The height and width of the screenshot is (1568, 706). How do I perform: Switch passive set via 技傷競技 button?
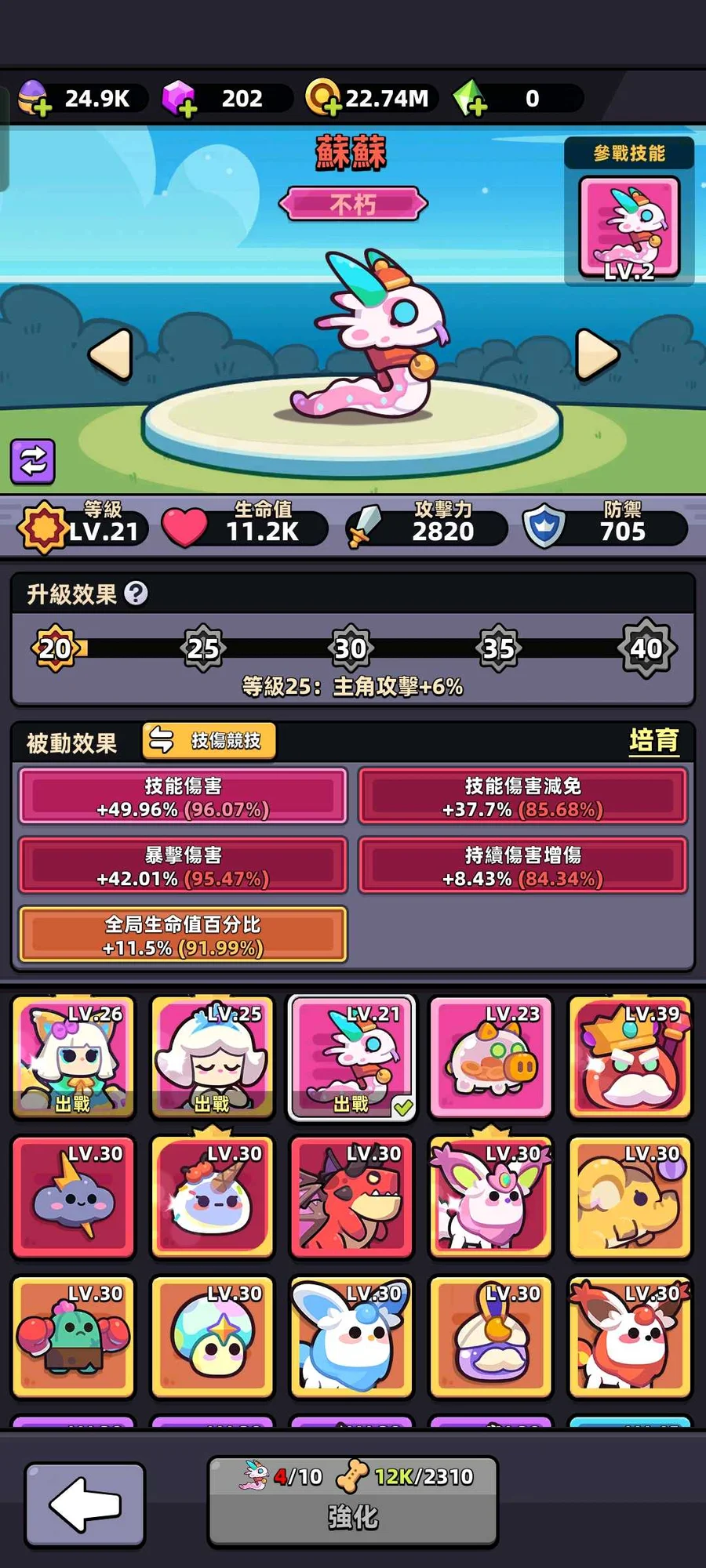click(209, 740)
